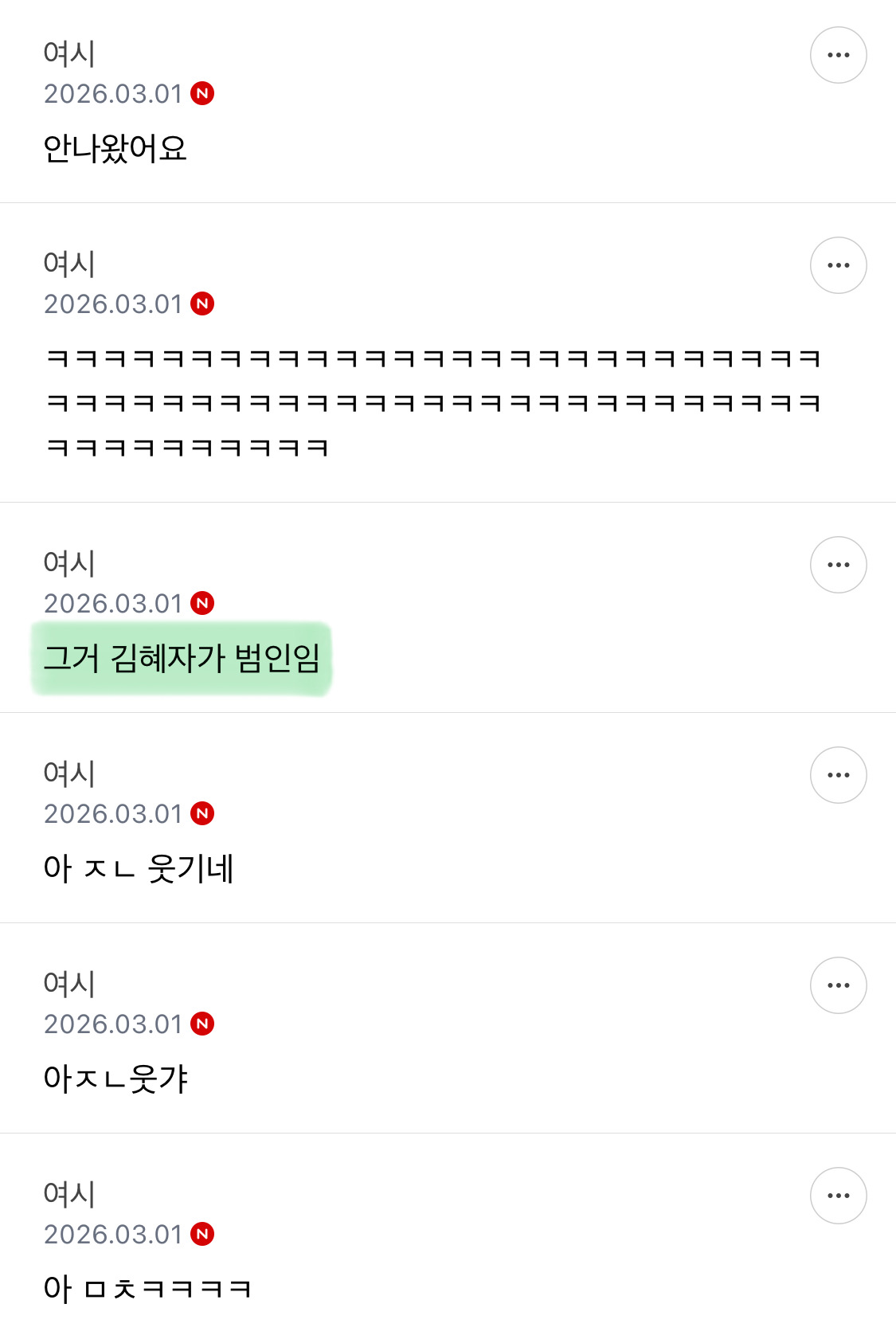Screen dimensions: 896x1343
Task: Tap the more button beside 아ㅈㄴ웃갸
Action: tap(838, 985)
